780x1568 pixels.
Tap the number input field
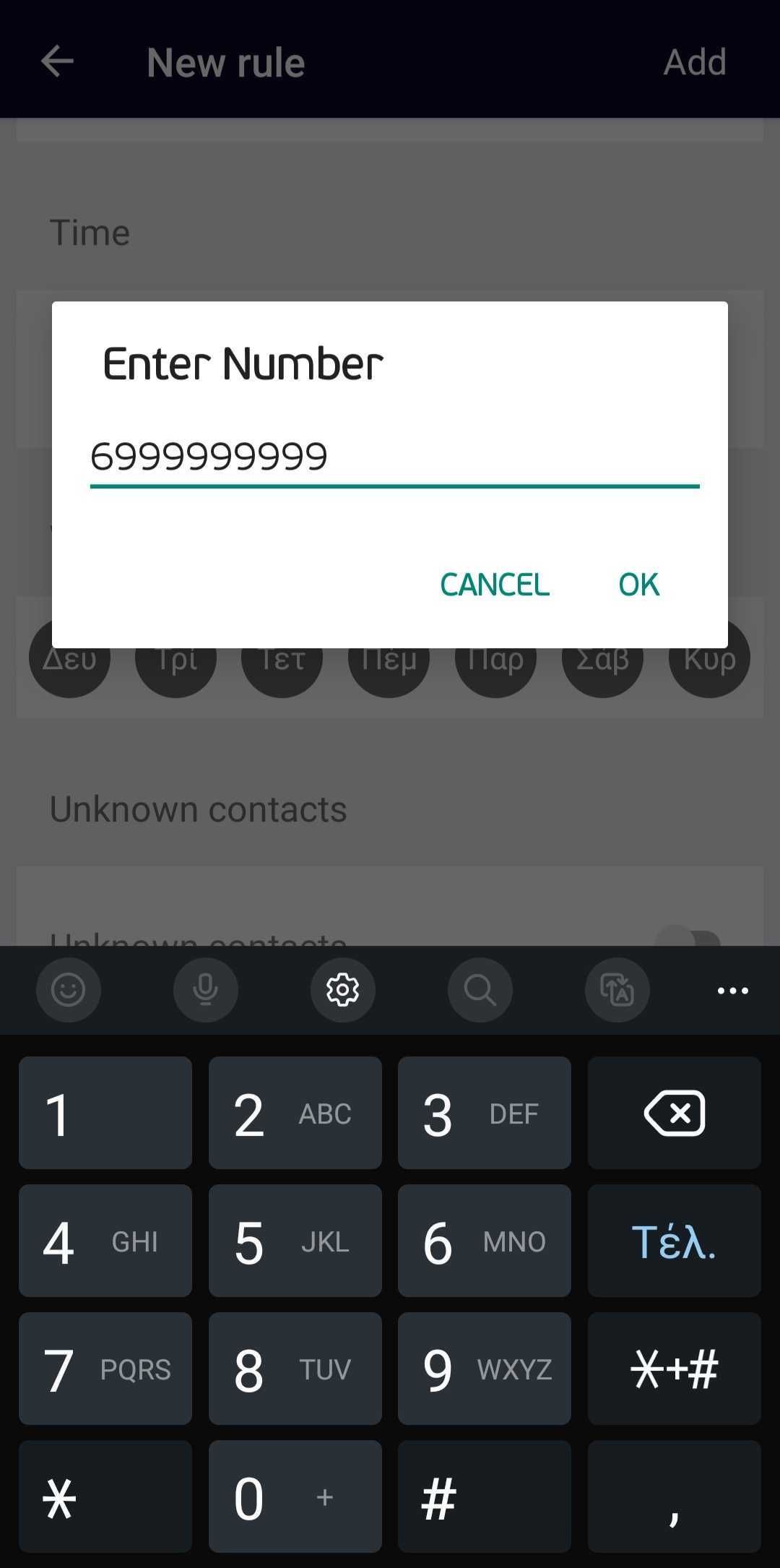pos(394,457)
